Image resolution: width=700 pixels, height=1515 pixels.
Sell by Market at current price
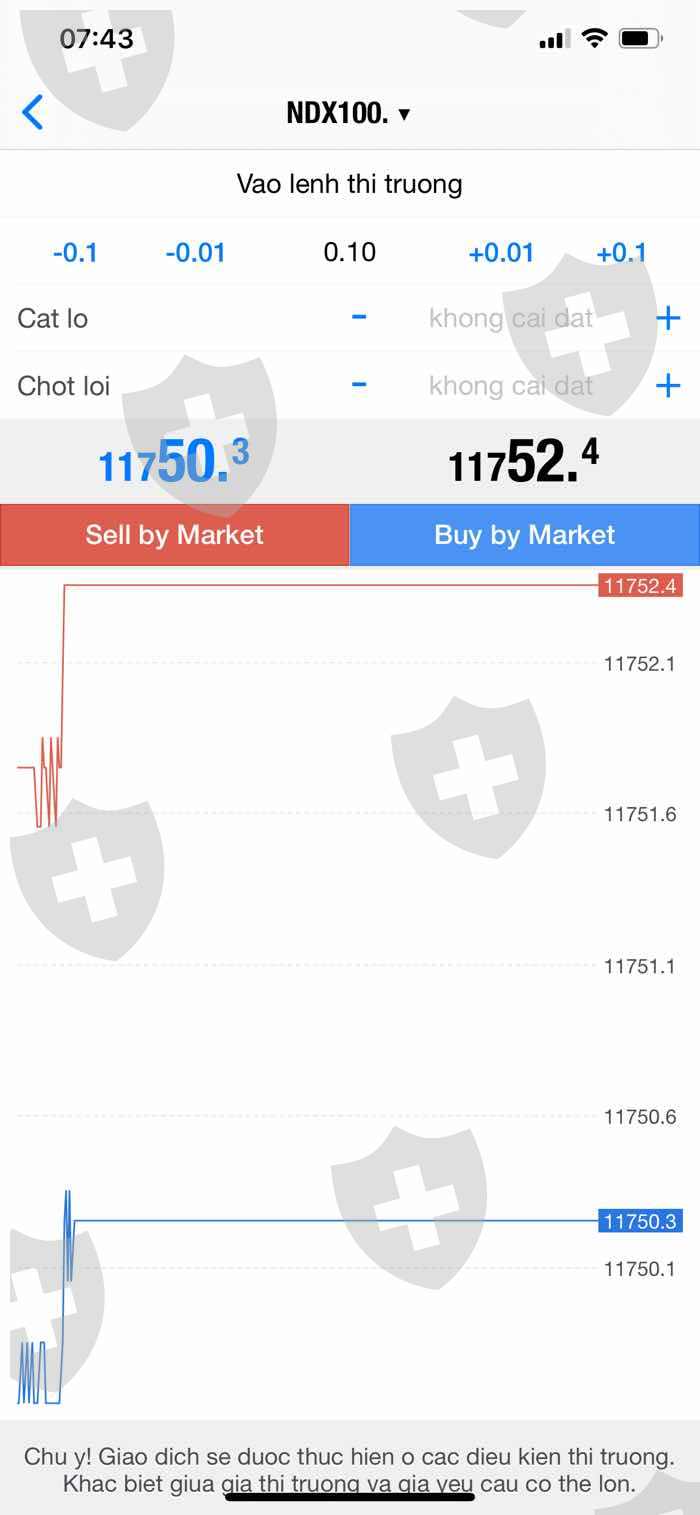click(x=175, y=535)
